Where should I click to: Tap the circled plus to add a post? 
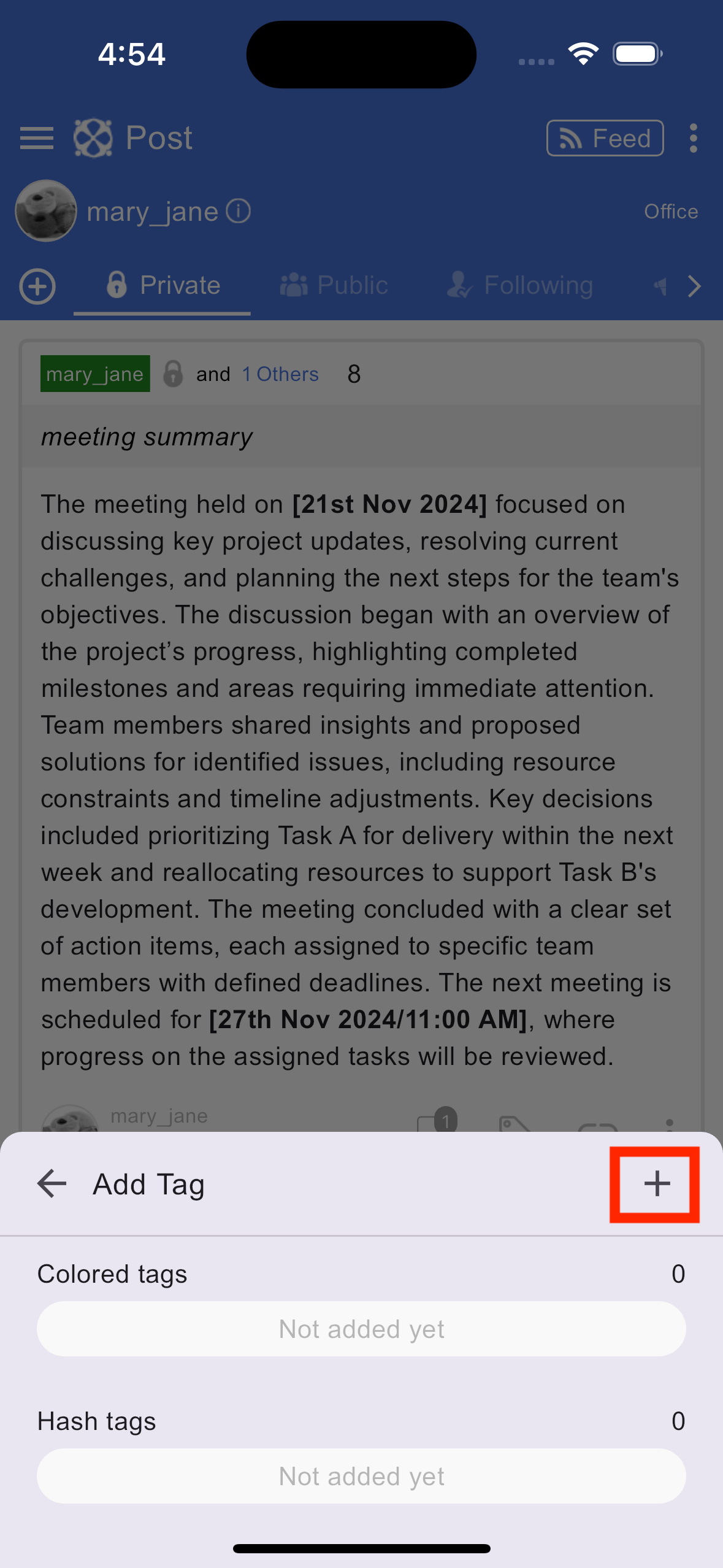click(37, 286)
